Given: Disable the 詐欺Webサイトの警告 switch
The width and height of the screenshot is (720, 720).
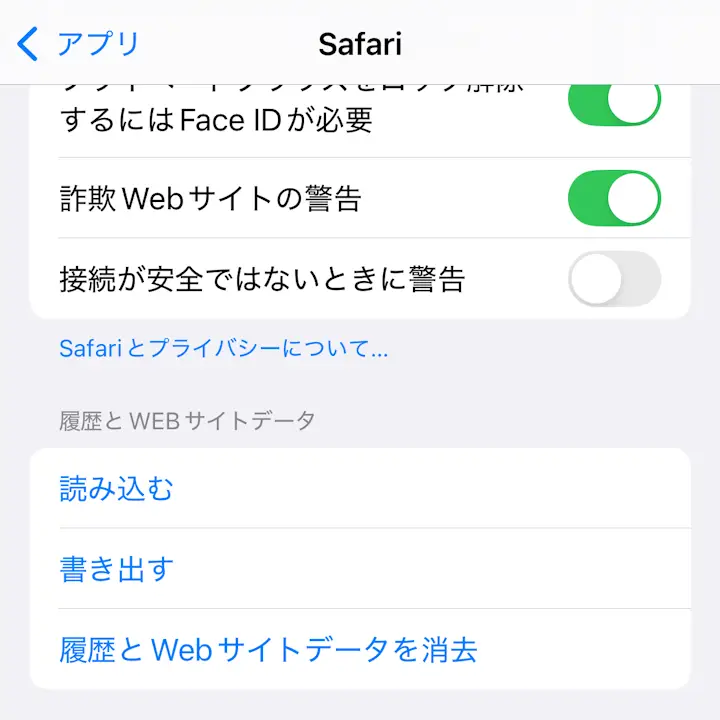Looking at the screenshot, I should click(614, 198).
